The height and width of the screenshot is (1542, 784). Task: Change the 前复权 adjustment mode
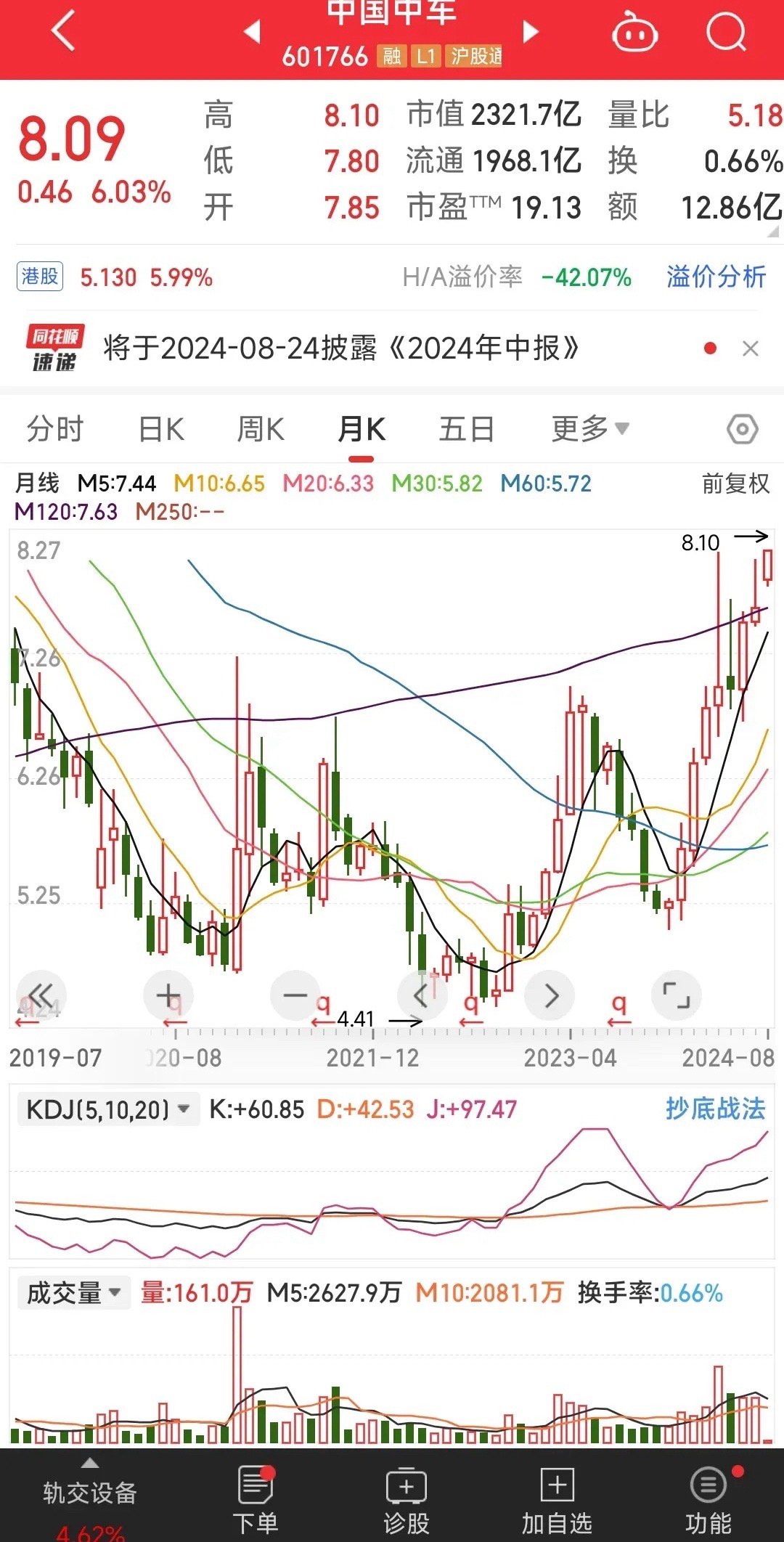point(735,483)
